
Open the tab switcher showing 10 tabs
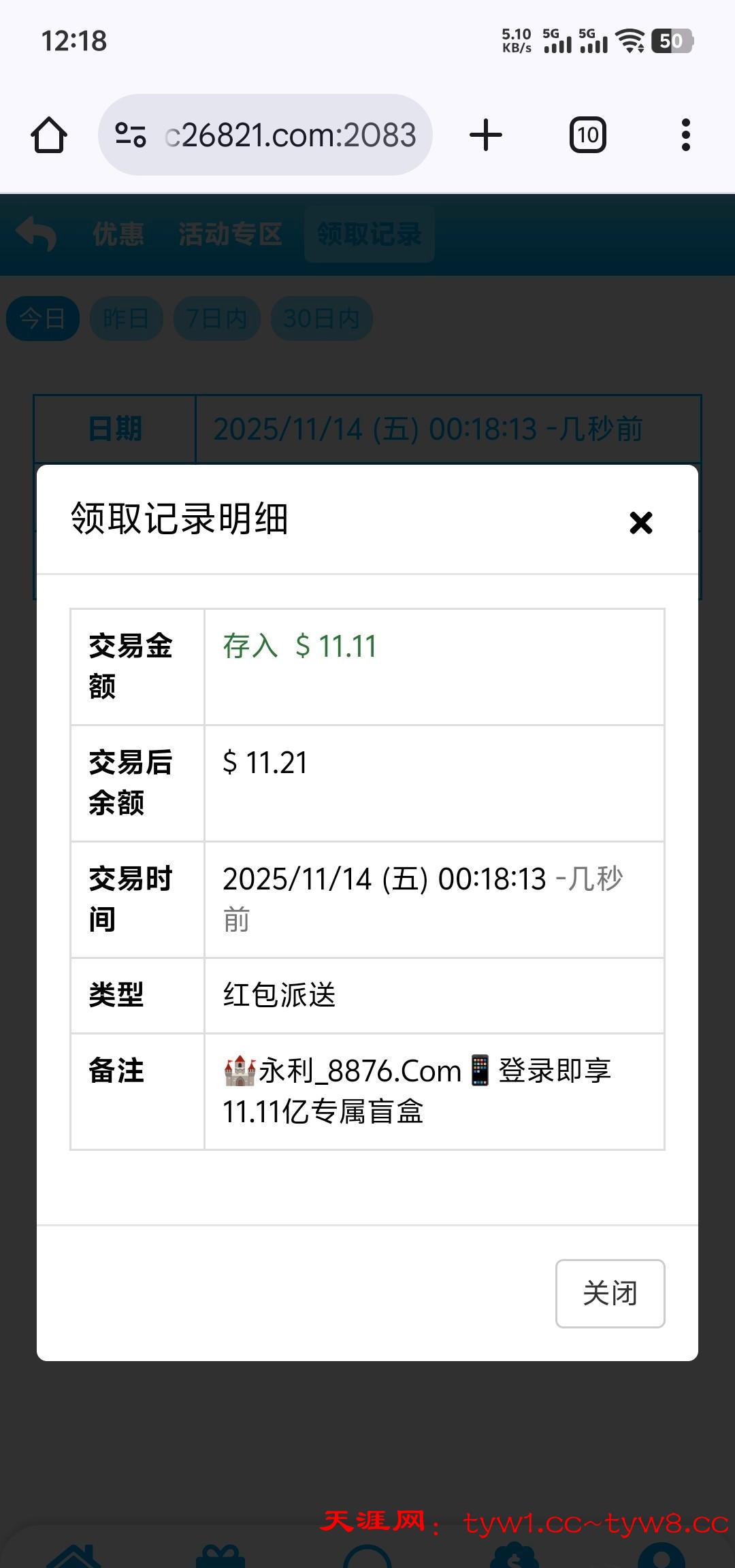588,135
